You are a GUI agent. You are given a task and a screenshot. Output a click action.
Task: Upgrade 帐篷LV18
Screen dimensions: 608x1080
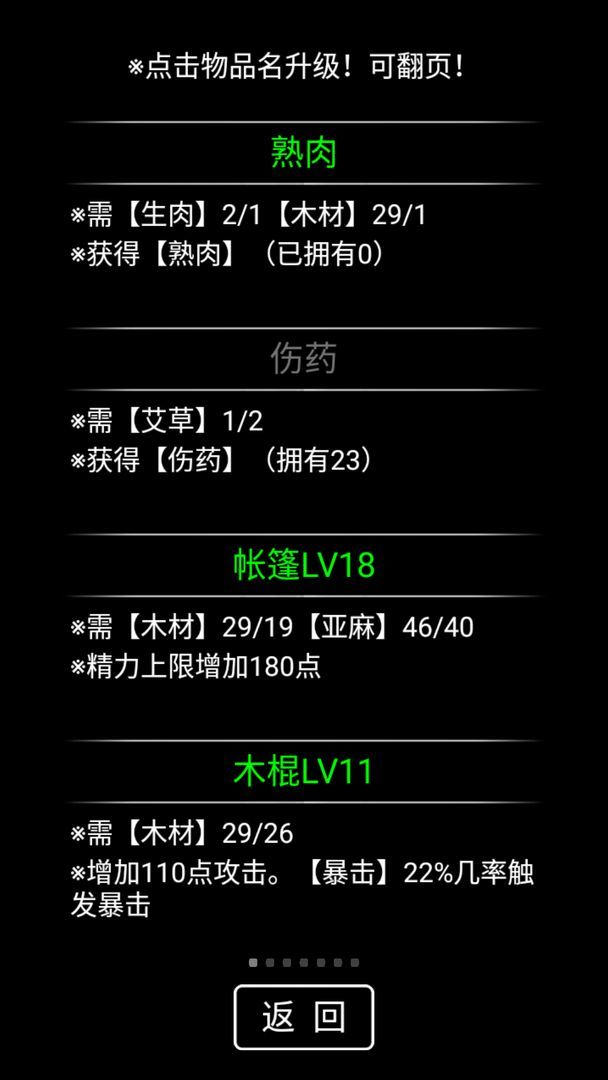[303, 565]
